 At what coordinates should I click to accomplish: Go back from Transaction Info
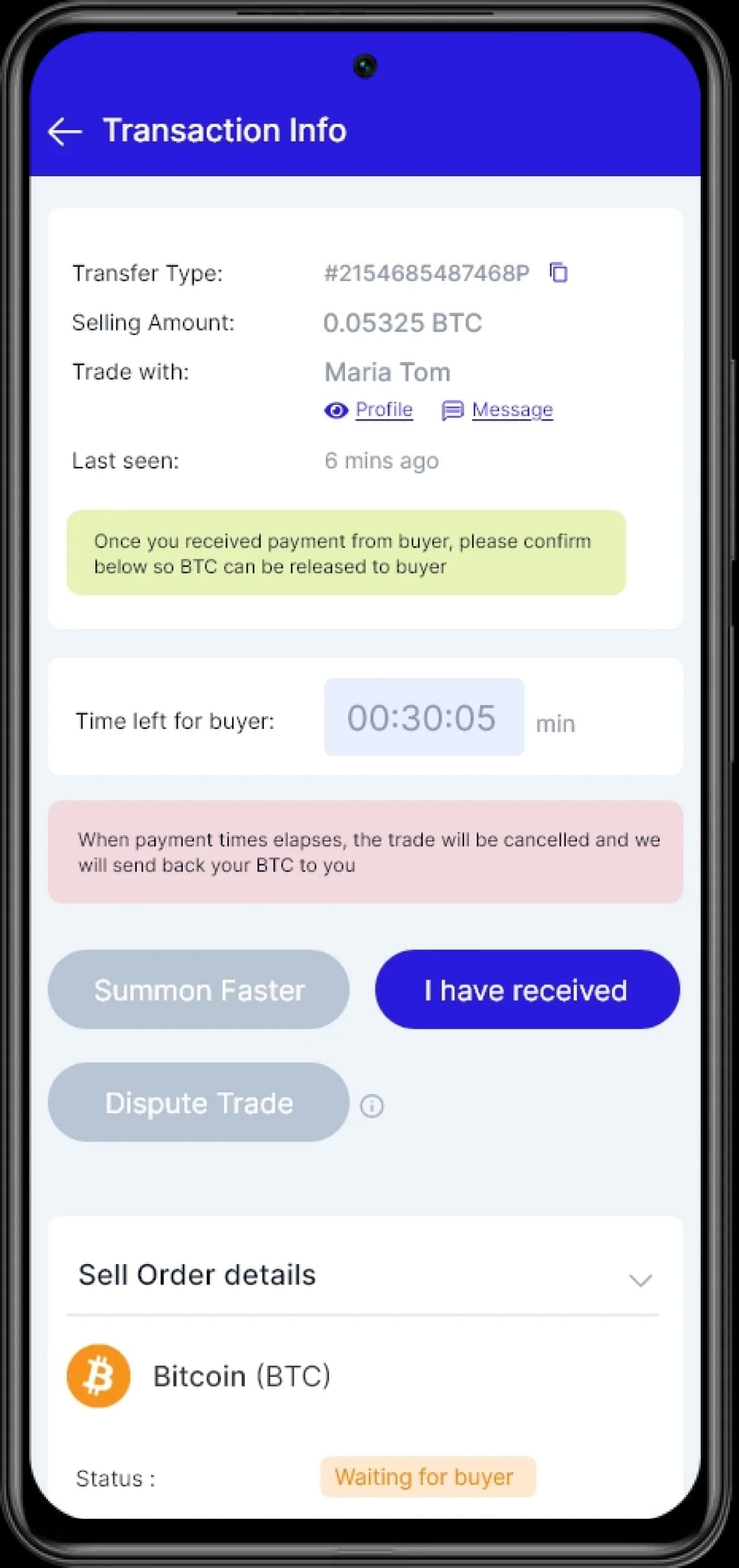pyautogui.click(x=65, y=132)
